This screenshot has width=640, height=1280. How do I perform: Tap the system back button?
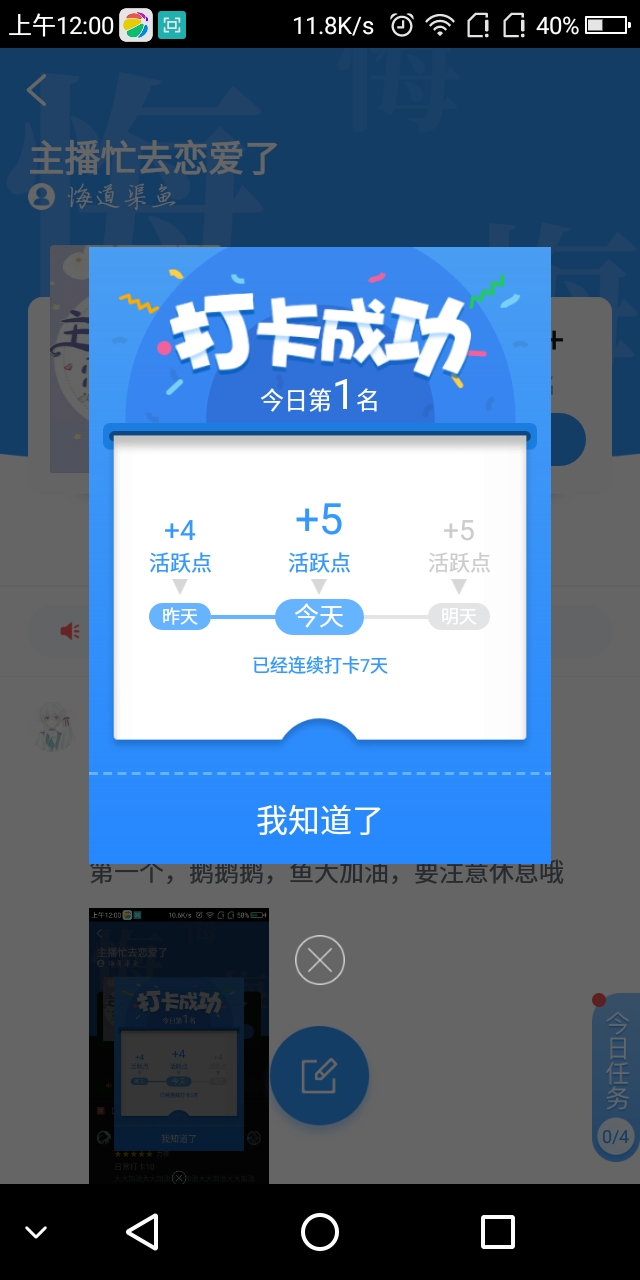pos(143,1231)
